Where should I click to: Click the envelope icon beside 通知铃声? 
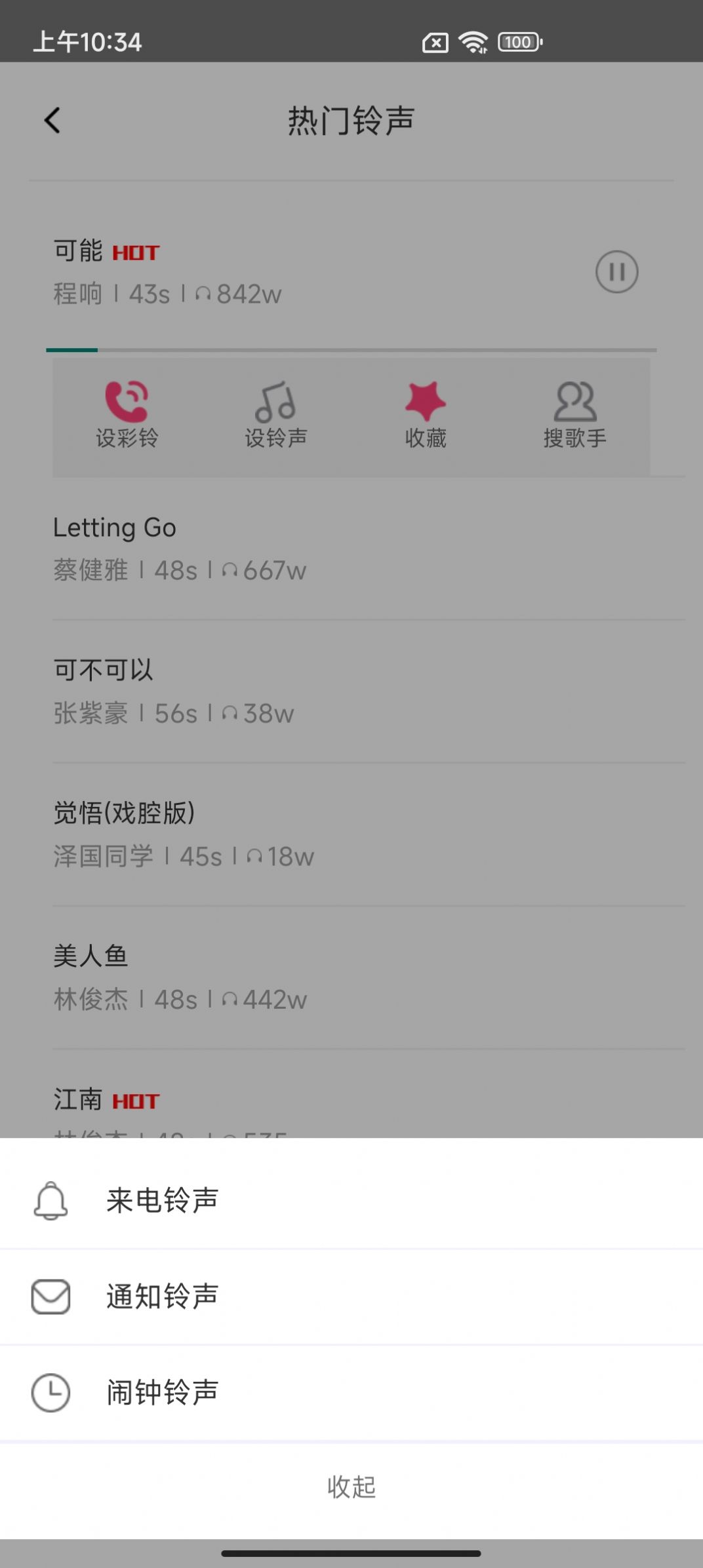[50, 1295]
